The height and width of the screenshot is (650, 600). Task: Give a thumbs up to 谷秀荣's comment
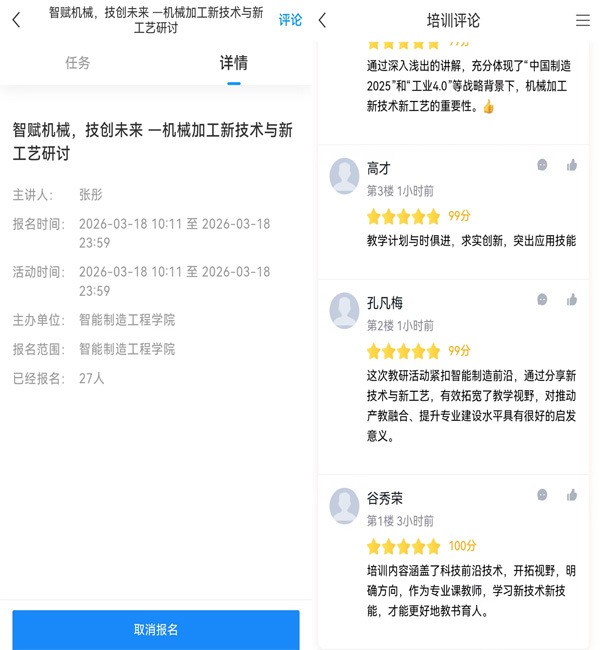[572, 494]
